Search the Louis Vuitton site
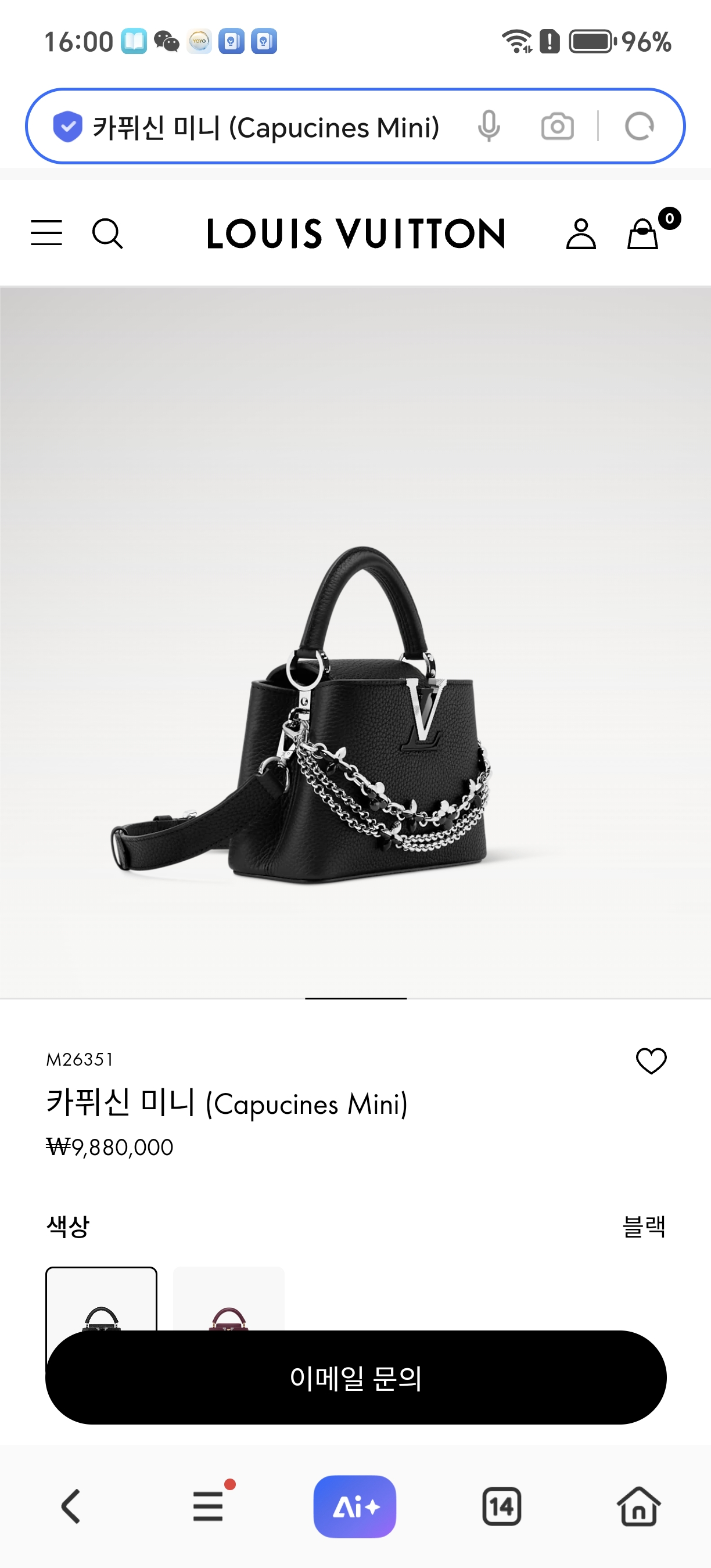Image resolution: width=711 pixels, height=1568 pixels. click(107, 233)
